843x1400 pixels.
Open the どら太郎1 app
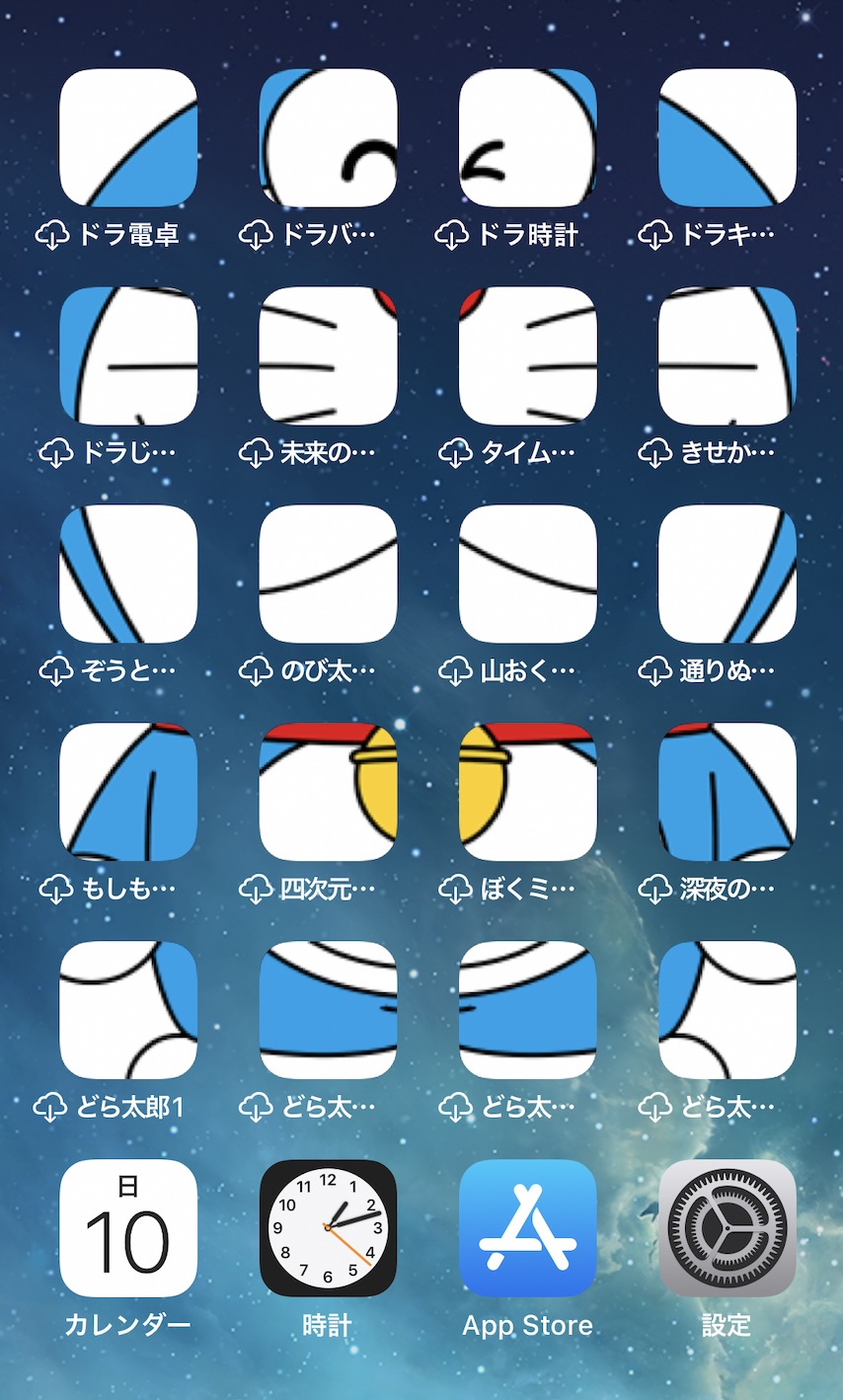[x=128, y=1011]
